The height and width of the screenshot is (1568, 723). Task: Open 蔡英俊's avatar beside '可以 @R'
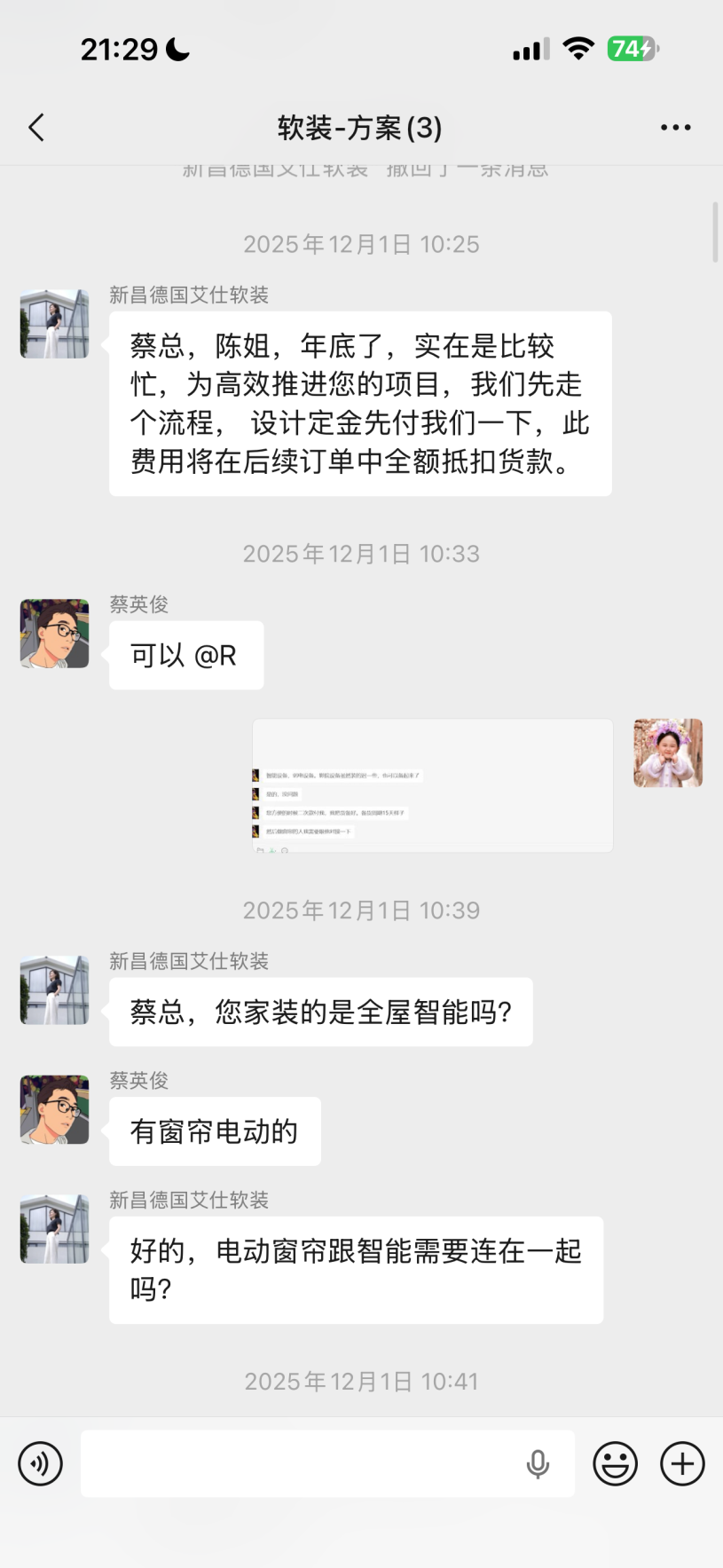pyautogui.click(x=55, y=634)
